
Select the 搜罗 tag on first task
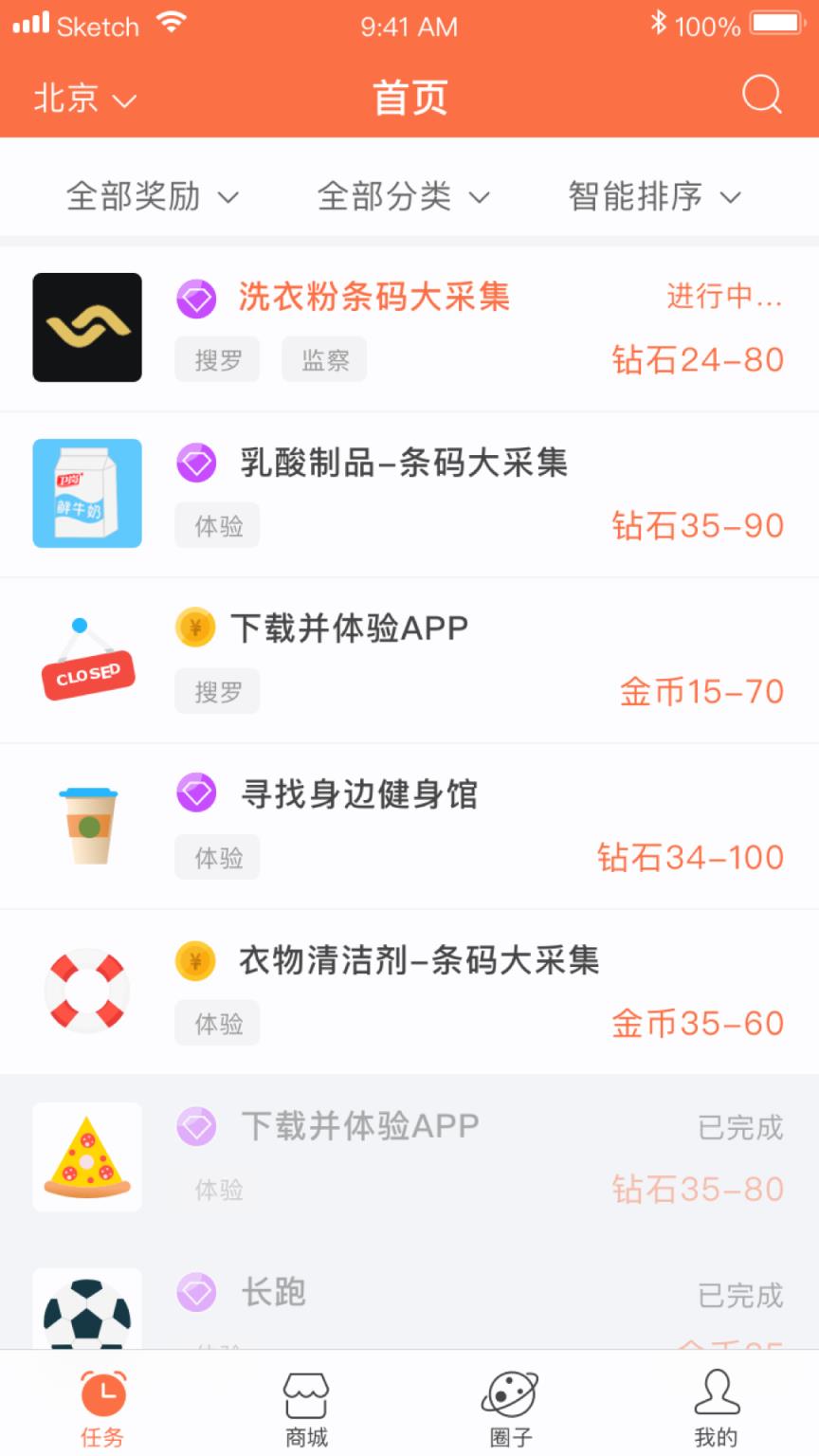(216, 358)
